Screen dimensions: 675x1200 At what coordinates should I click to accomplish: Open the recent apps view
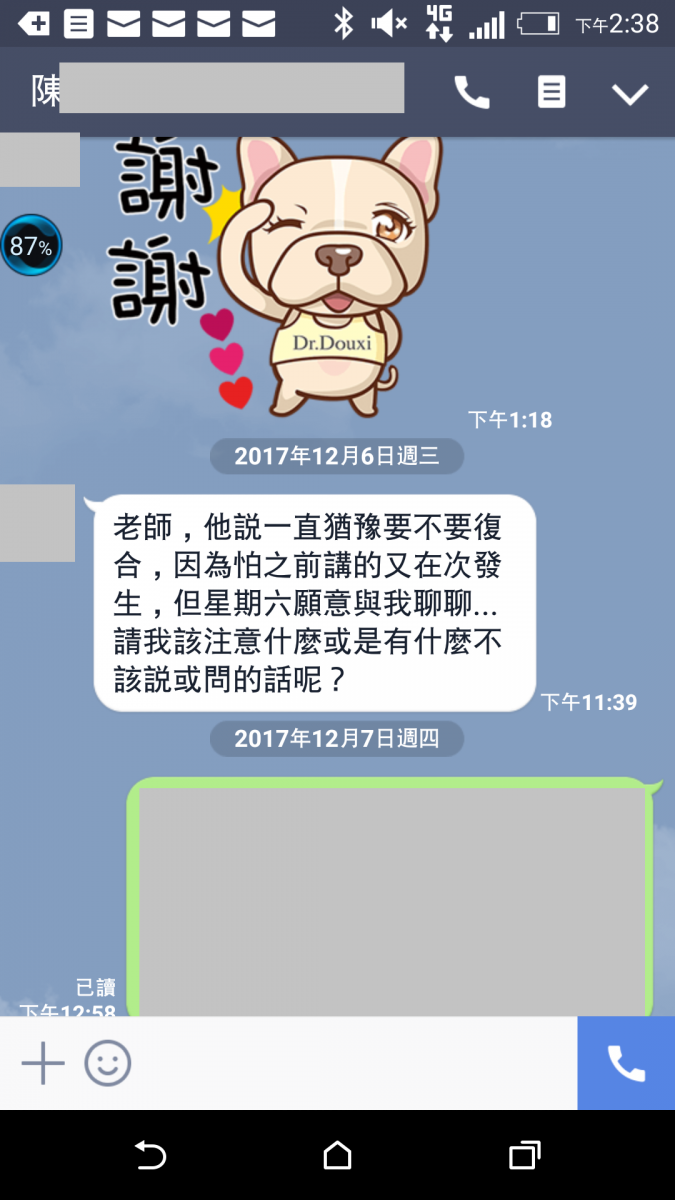pyautogui.click(x=524, y=1156)
